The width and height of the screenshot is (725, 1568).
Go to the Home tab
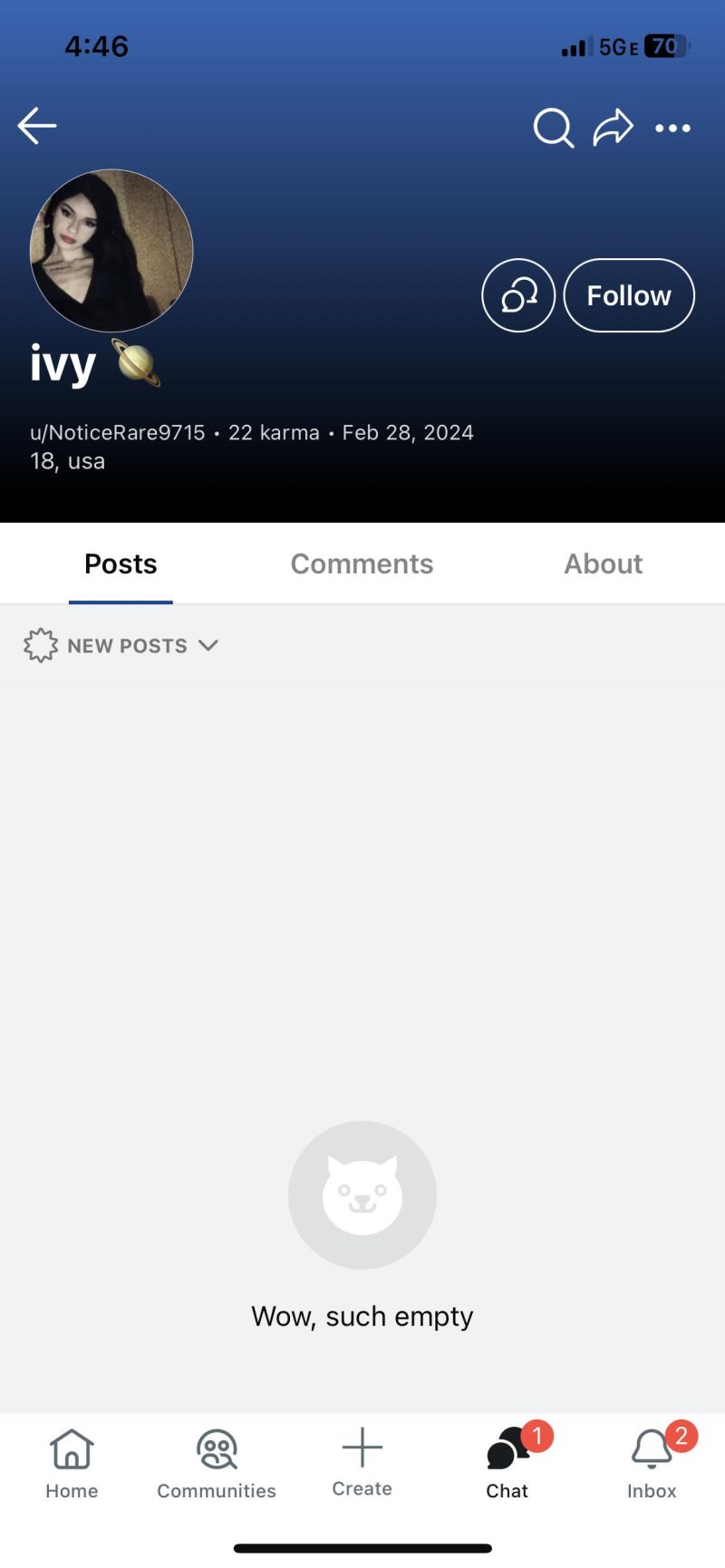coord(72,1463)
